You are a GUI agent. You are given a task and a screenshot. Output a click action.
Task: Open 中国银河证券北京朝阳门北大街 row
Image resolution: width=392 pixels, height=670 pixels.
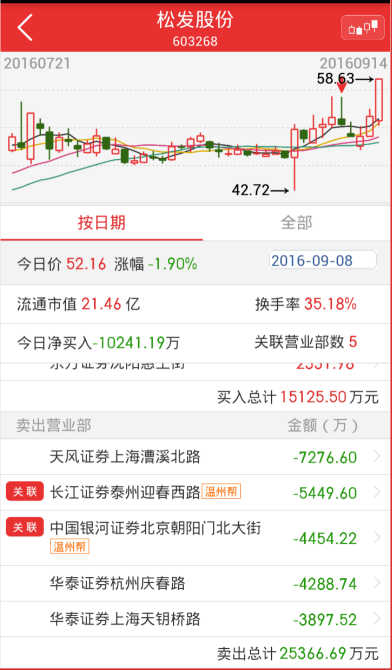point(195,538)
